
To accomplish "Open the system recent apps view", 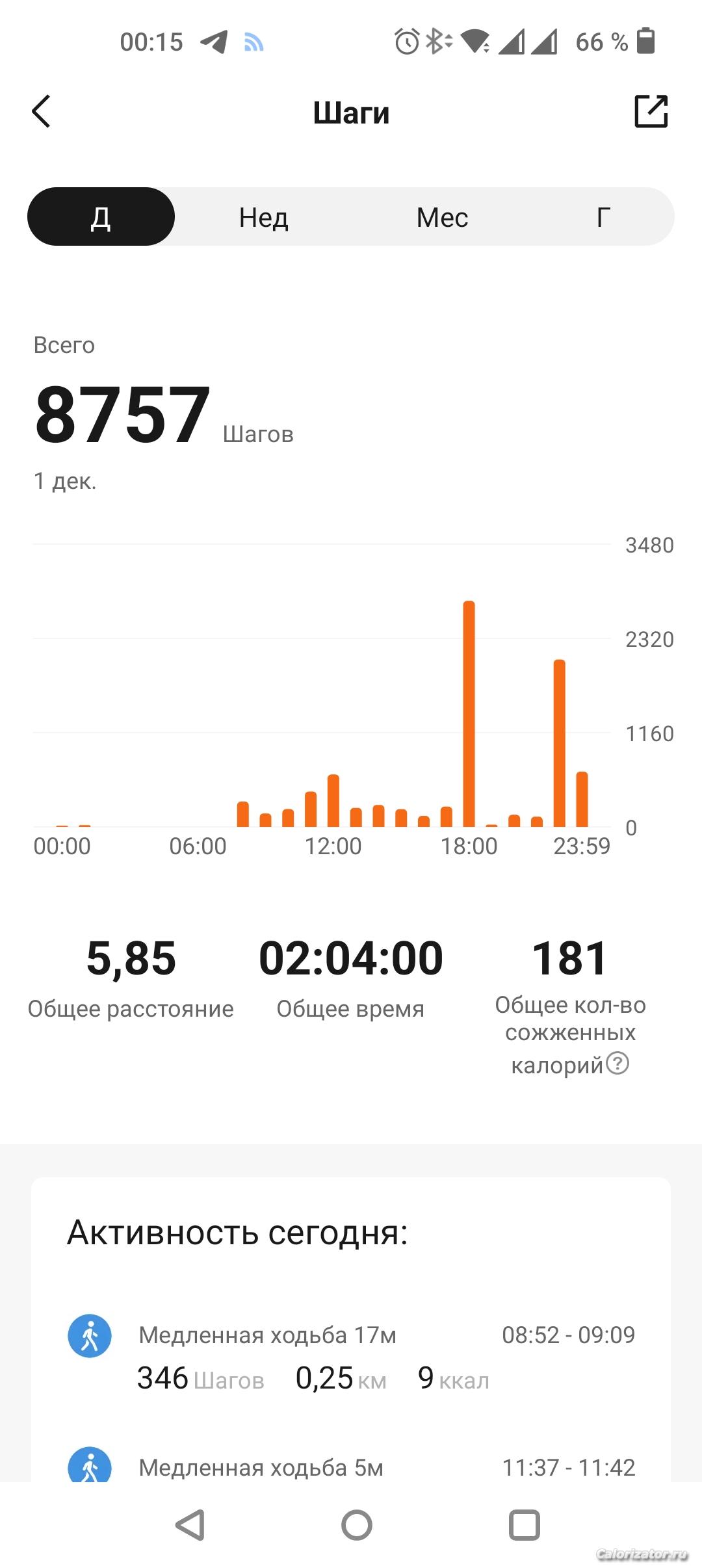I will pyautogui.click(x=524, y=1525).
